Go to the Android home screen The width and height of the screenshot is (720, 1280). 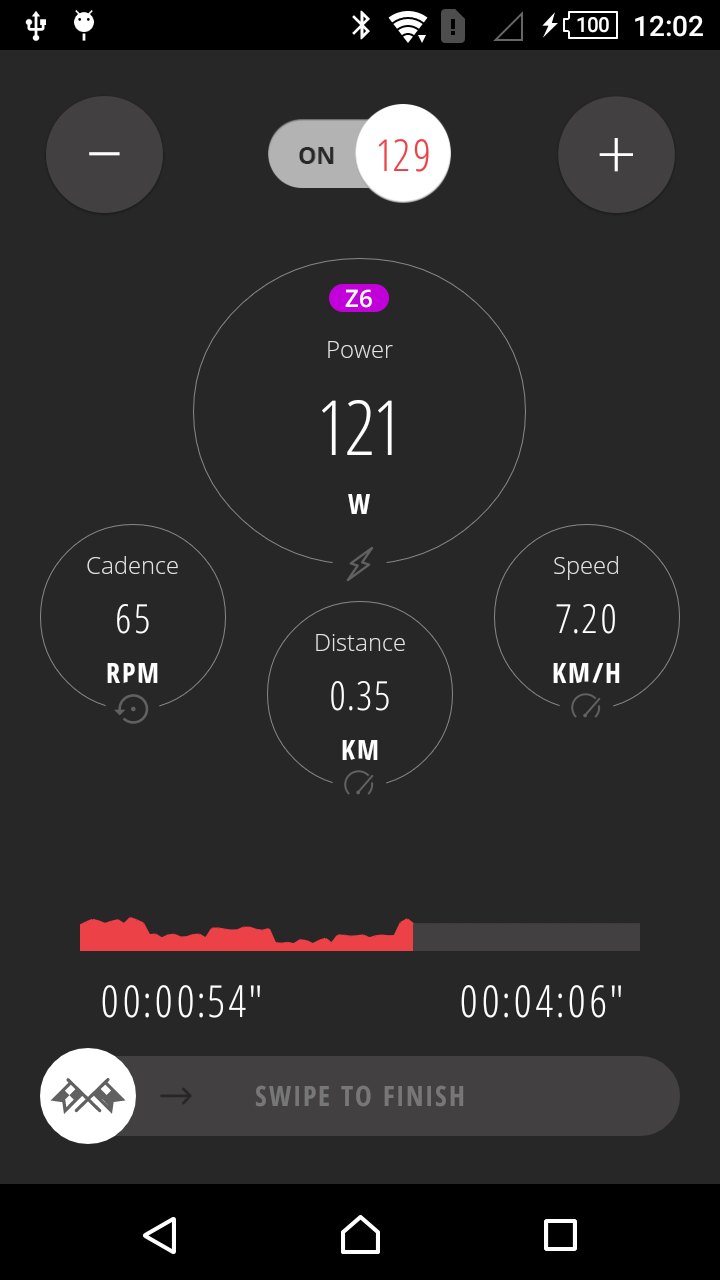360,1235
